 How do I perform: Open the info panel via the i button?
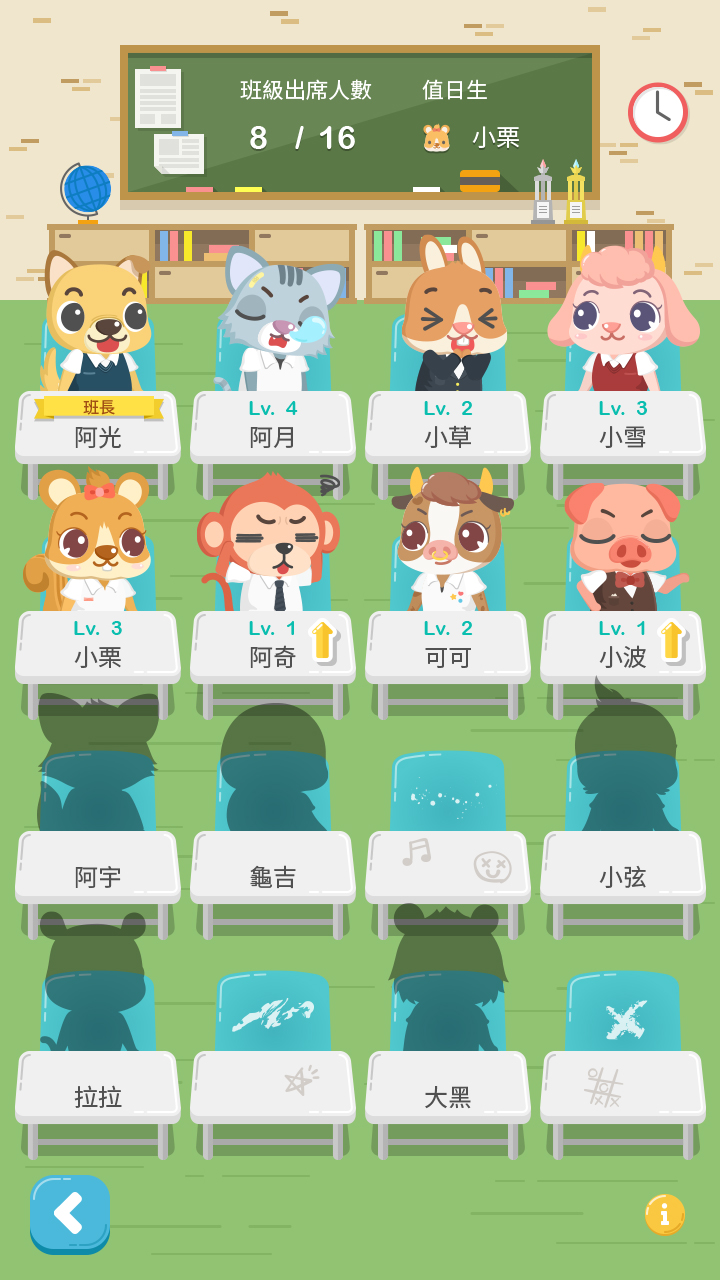(x=666, y=1212)
